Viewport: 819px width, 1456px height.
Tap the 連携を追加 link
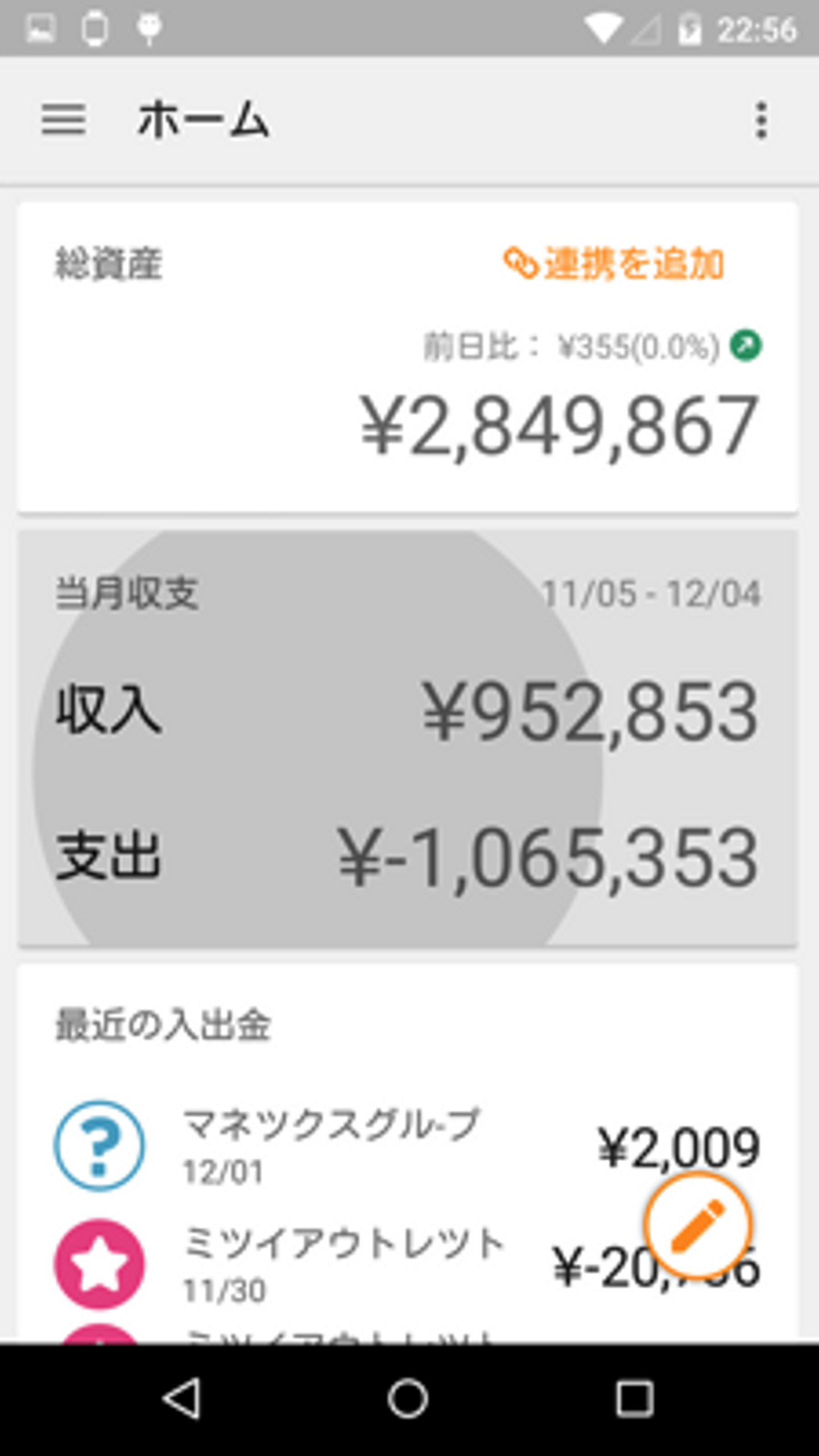614,264
